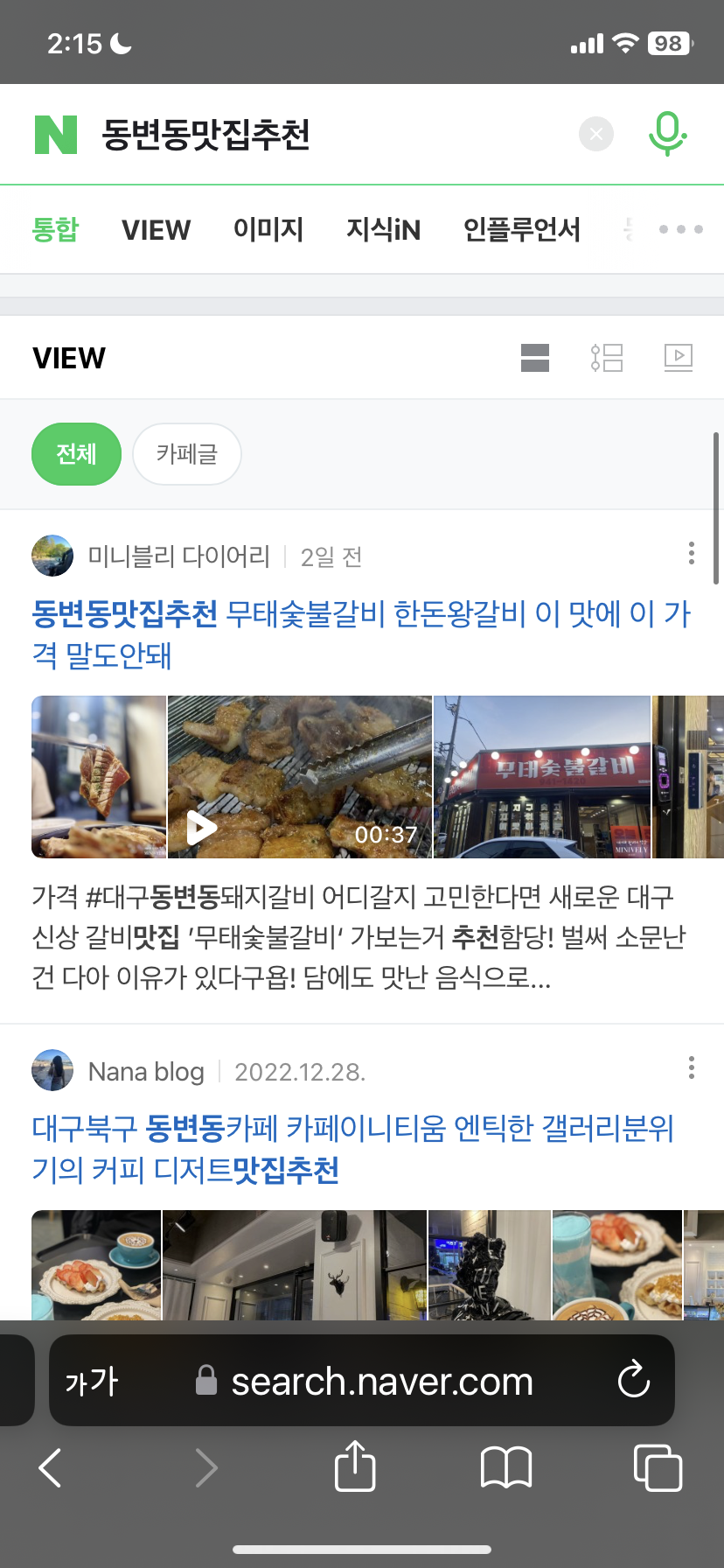Switch to the top VIEW tab
724x1568 pixels.
click(156, 230)
